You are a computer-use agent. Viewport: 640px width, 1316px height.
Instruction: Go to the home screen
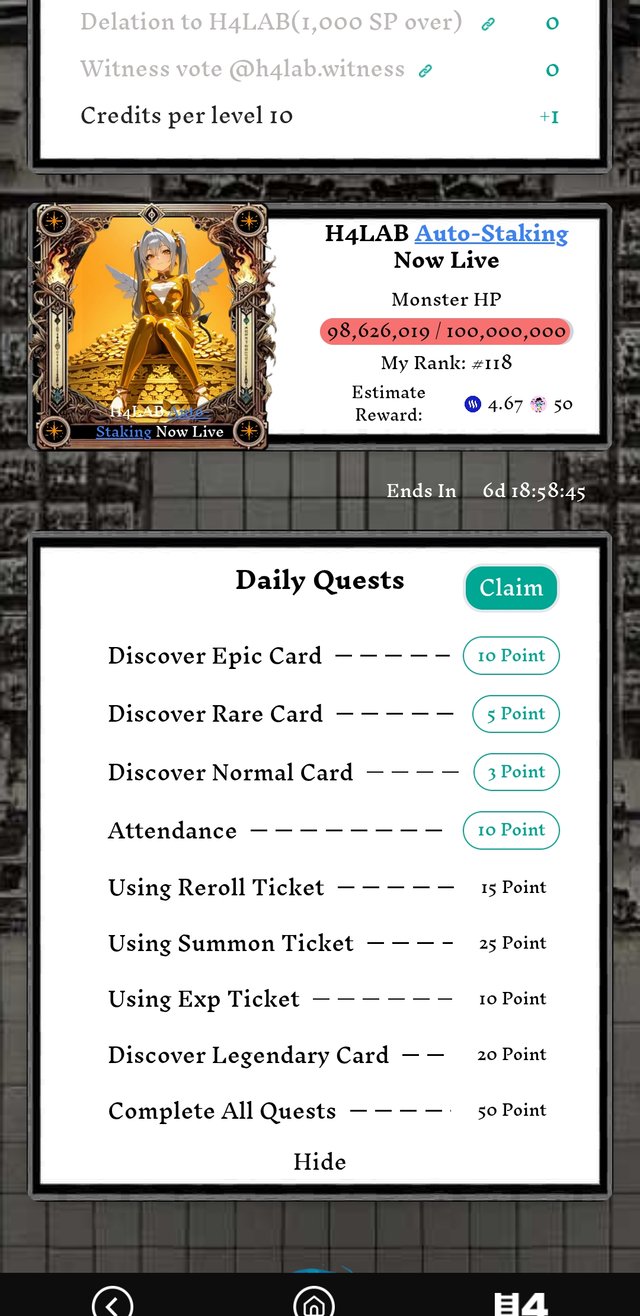313,1302
